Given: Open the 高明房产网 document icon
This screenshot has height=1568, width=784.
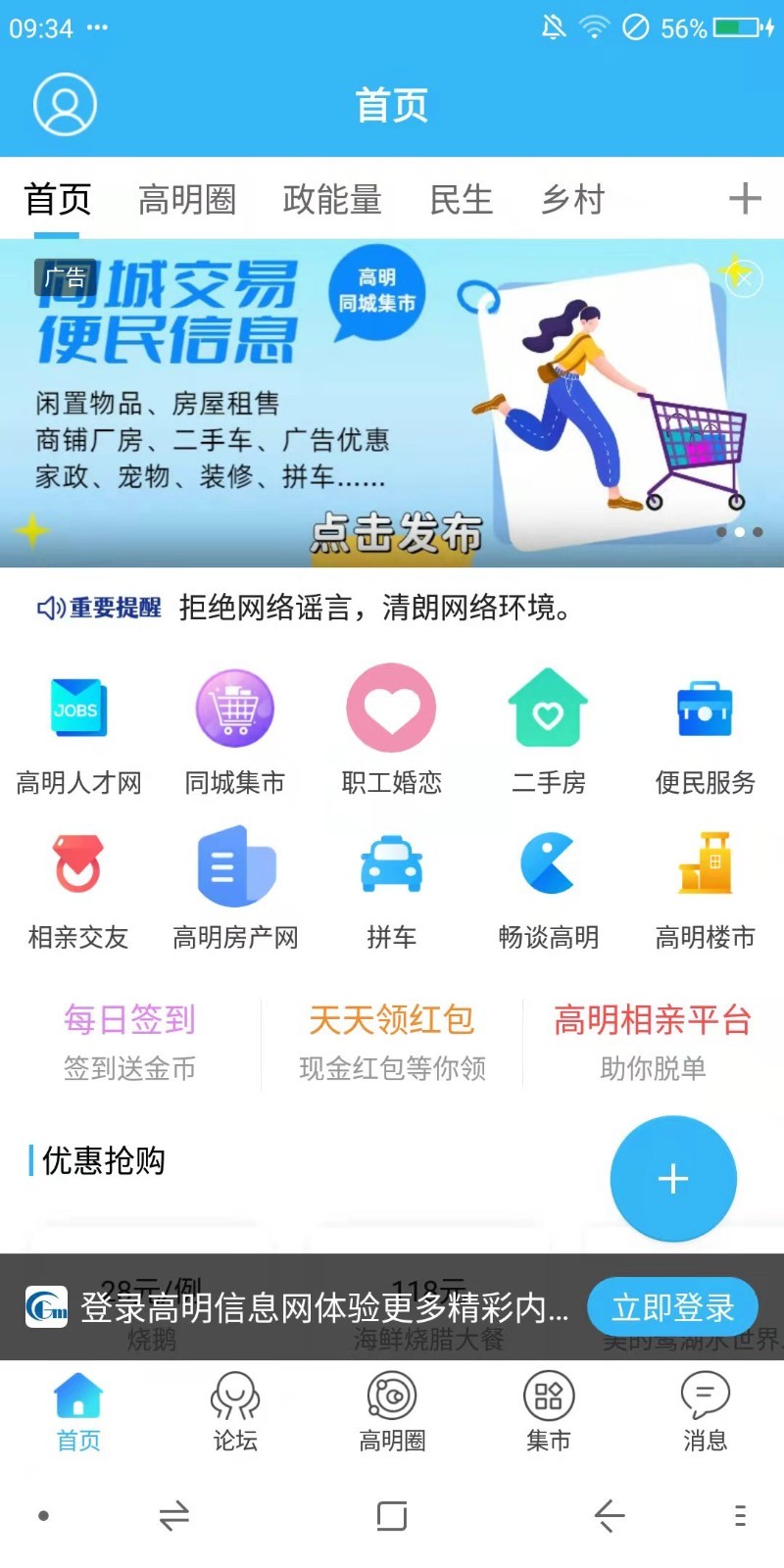Looking at the screenshot, I should 234,865.
